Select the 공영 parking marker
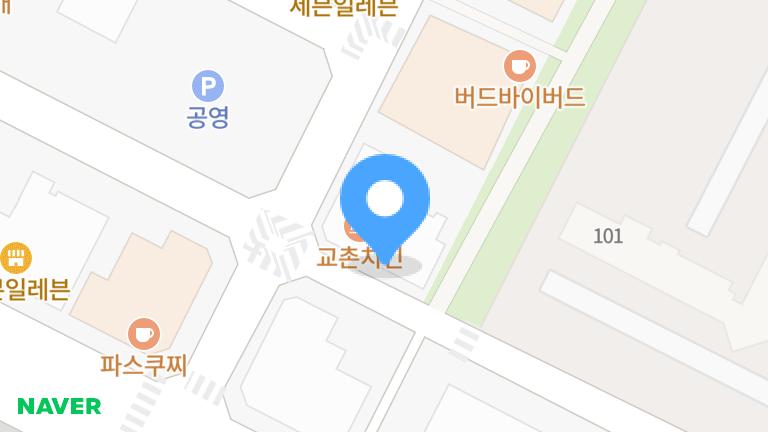 [x=207, y=86]
